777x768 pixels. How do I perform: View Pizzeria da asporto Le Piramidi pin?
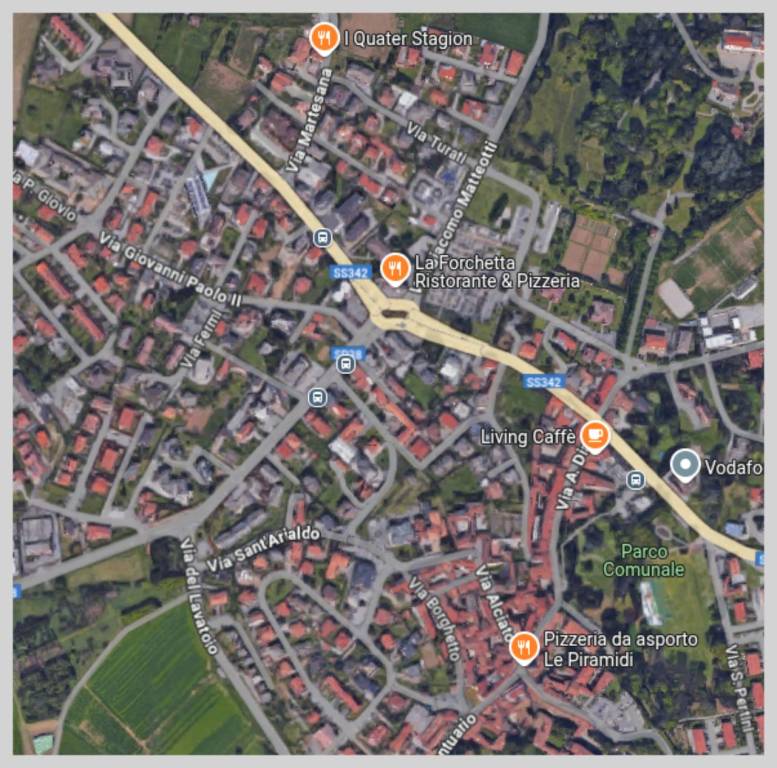pos(524,647)
